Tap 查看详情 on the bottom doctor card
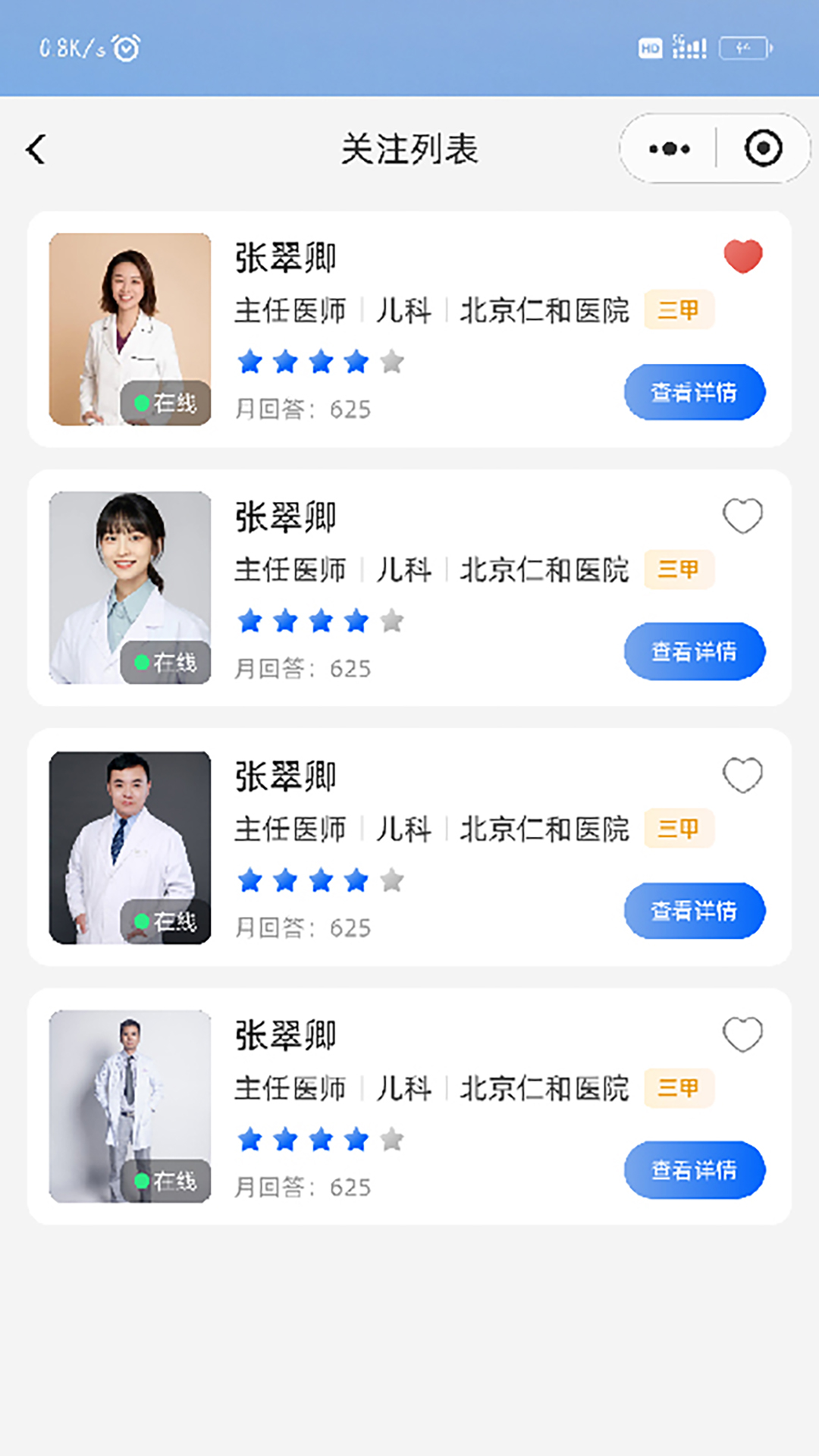Viewport: 819px width, 1456px height. point(695,1170)
